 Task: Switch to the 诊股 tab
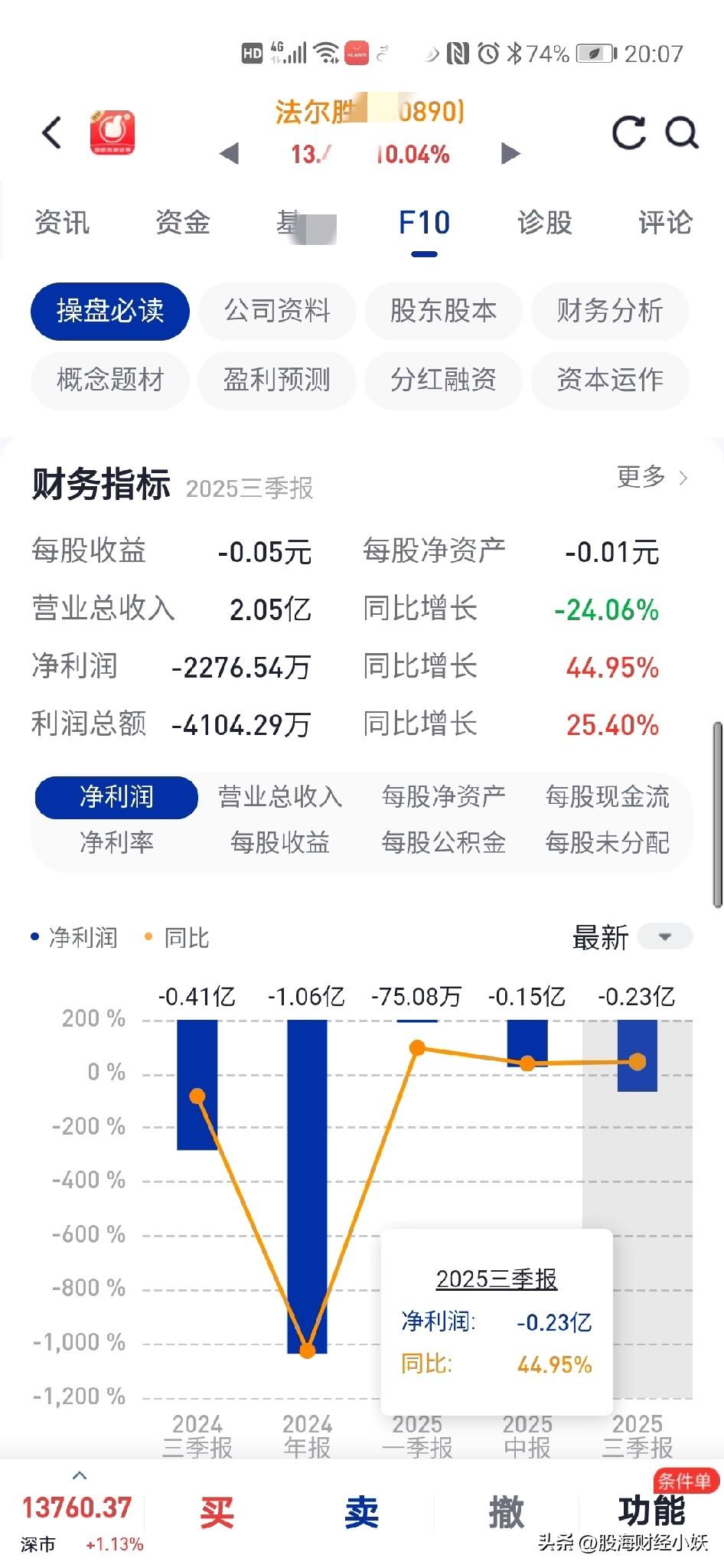pos(545,223)
